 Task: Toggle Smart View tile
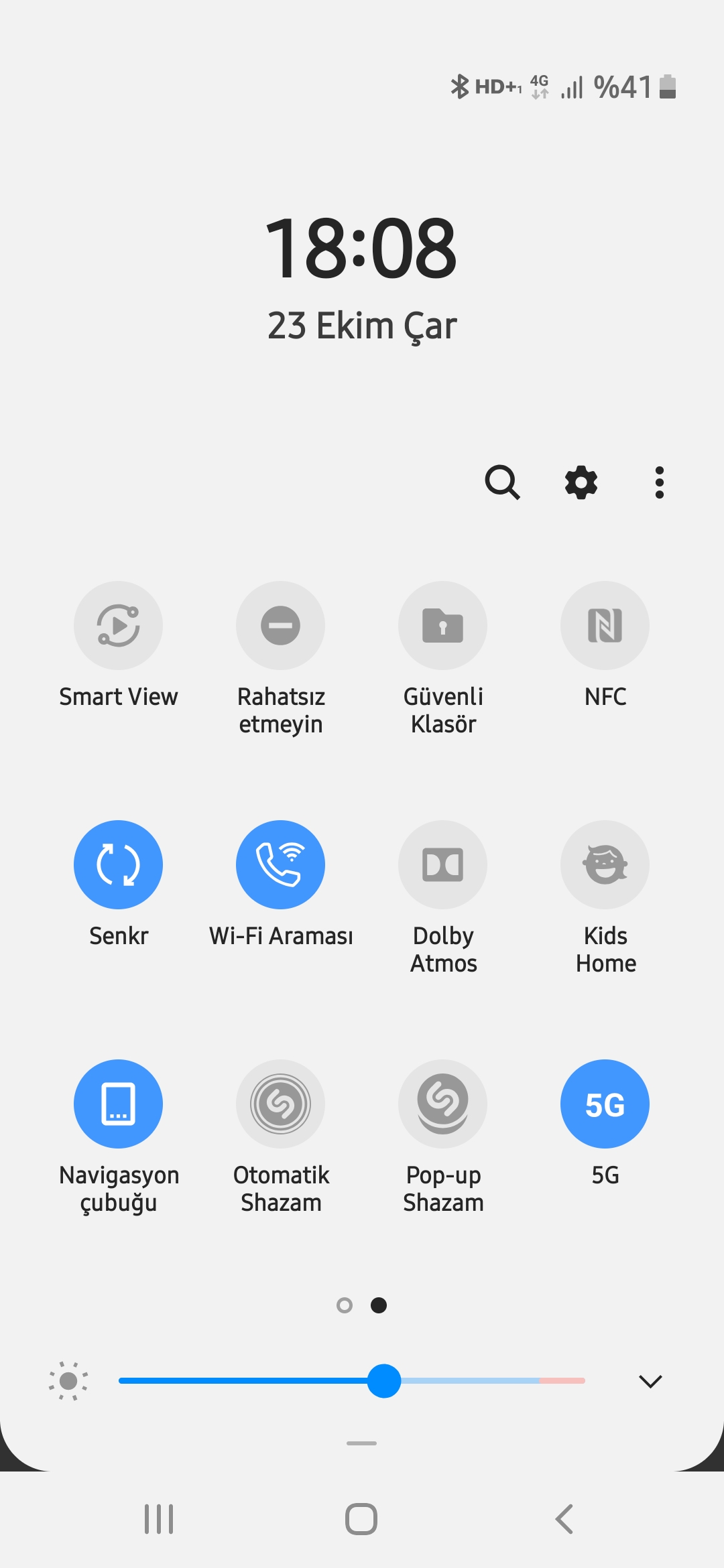click(x=118, y=625)
